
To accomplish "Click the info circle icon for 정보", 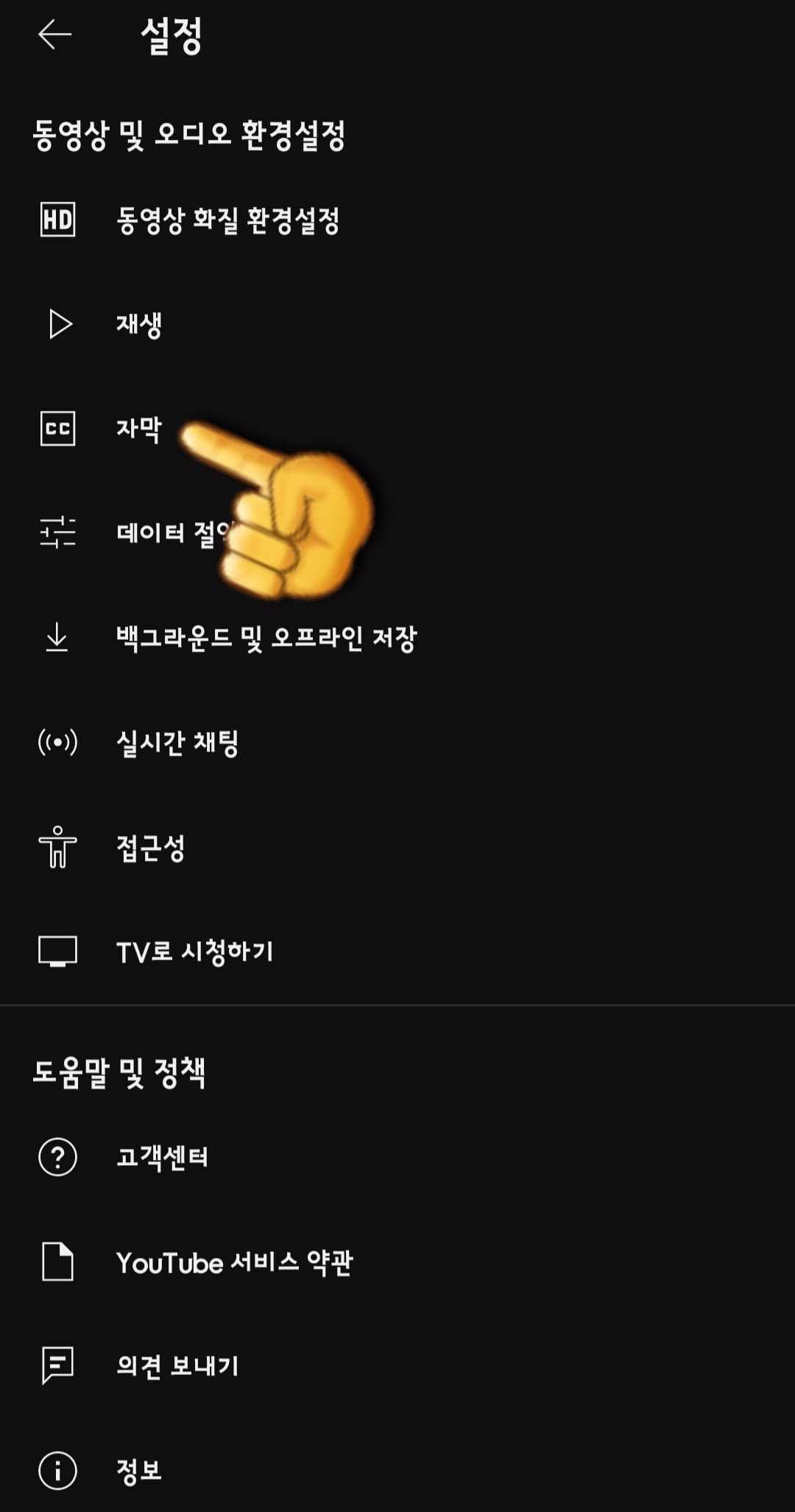I will point(57,1471).
